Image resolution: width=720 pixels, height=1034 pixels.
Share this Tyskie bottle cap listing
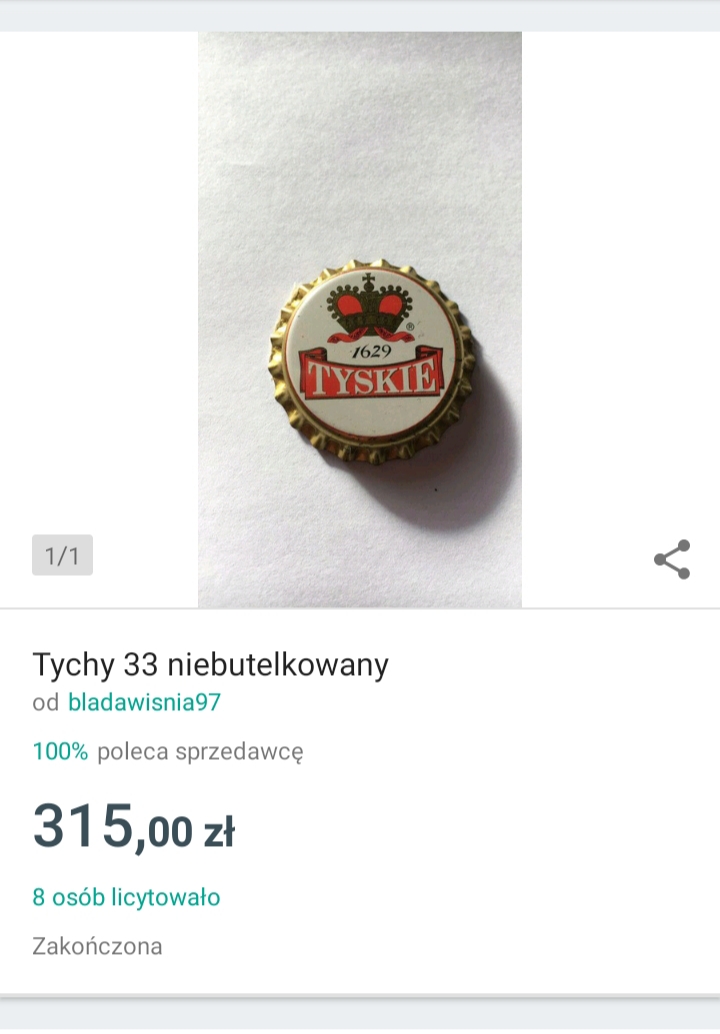coord(672,559)
